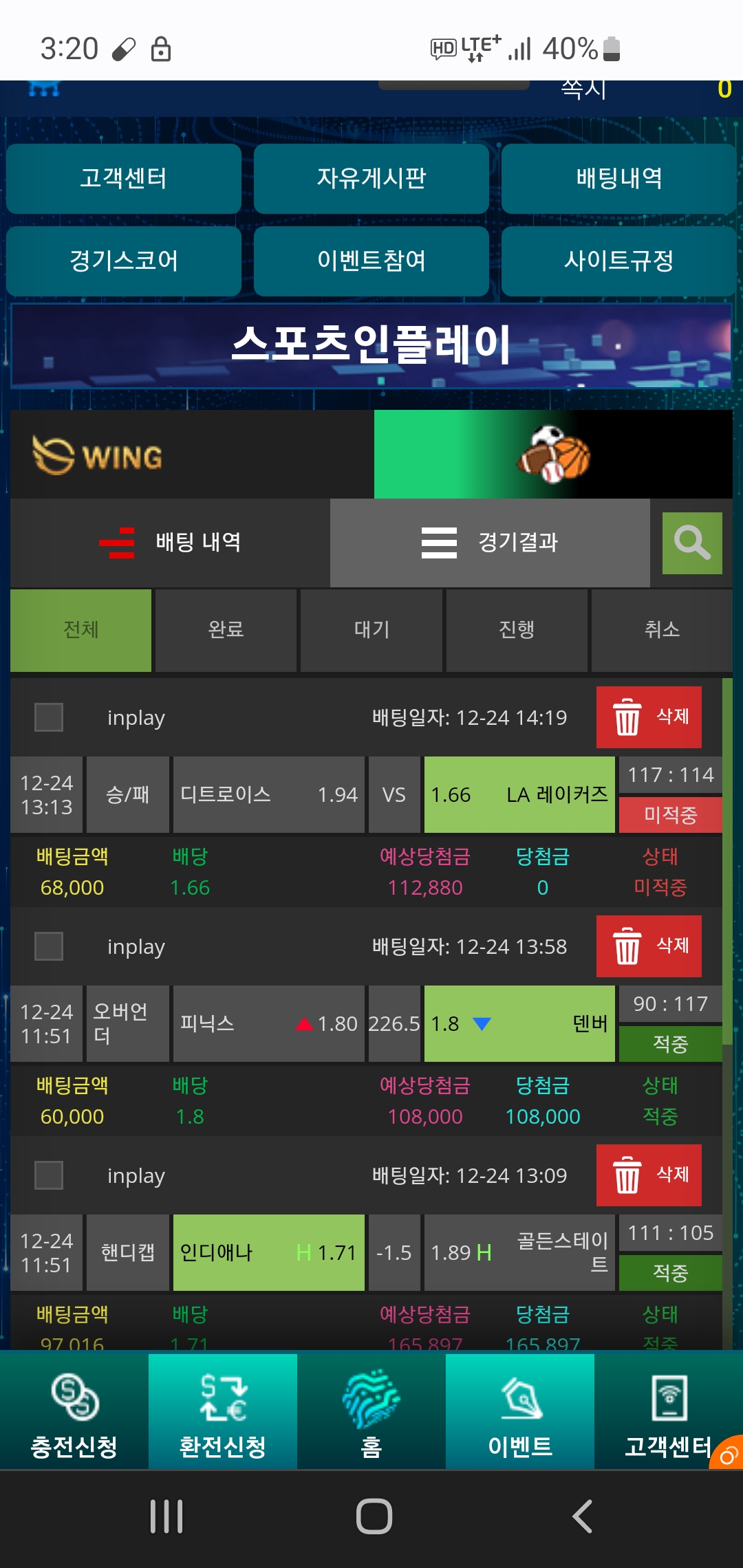Go to 홈 in the bottom bar

pos(371,1413)
